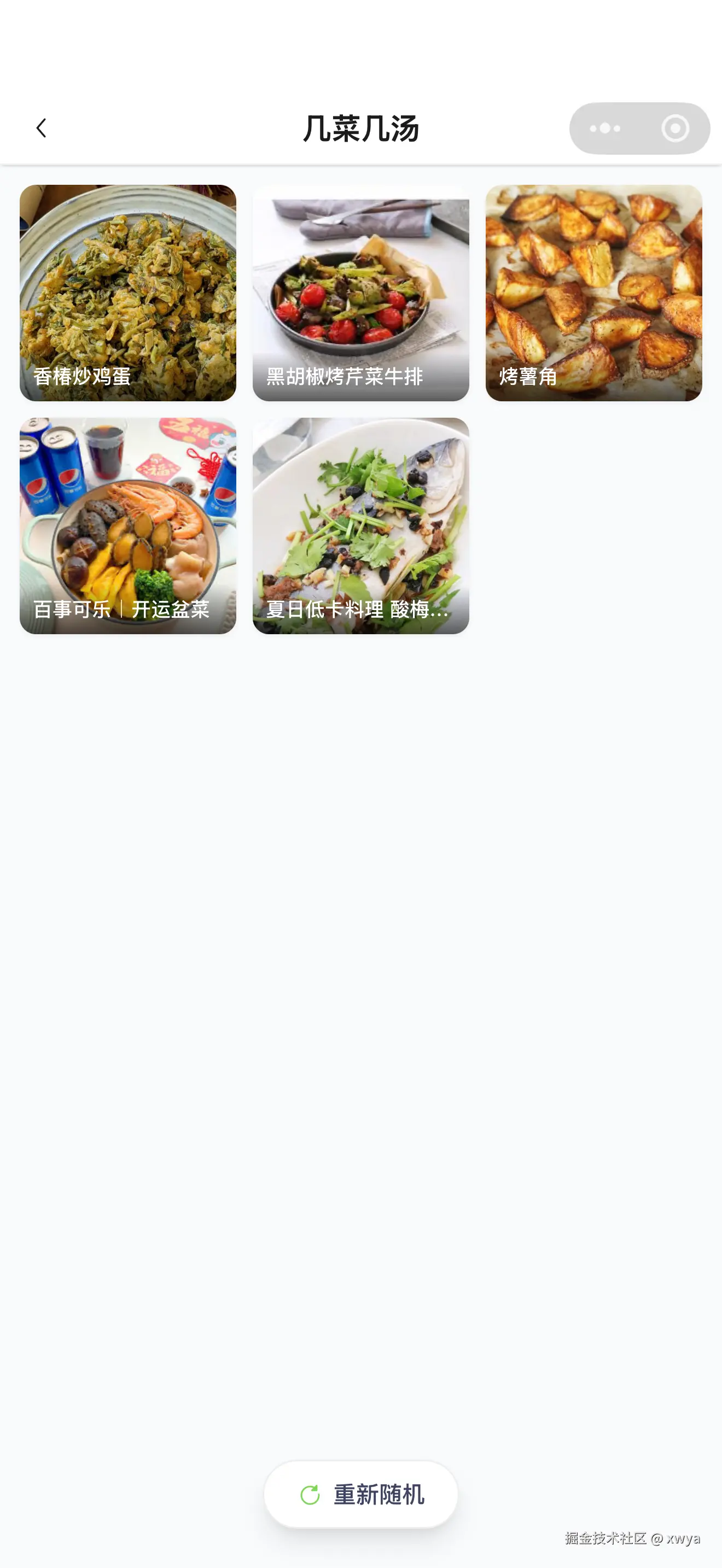Open the mini program three-dot menu
The height and width of the screenshot is (1568, 722).
[x=605, y=128]
